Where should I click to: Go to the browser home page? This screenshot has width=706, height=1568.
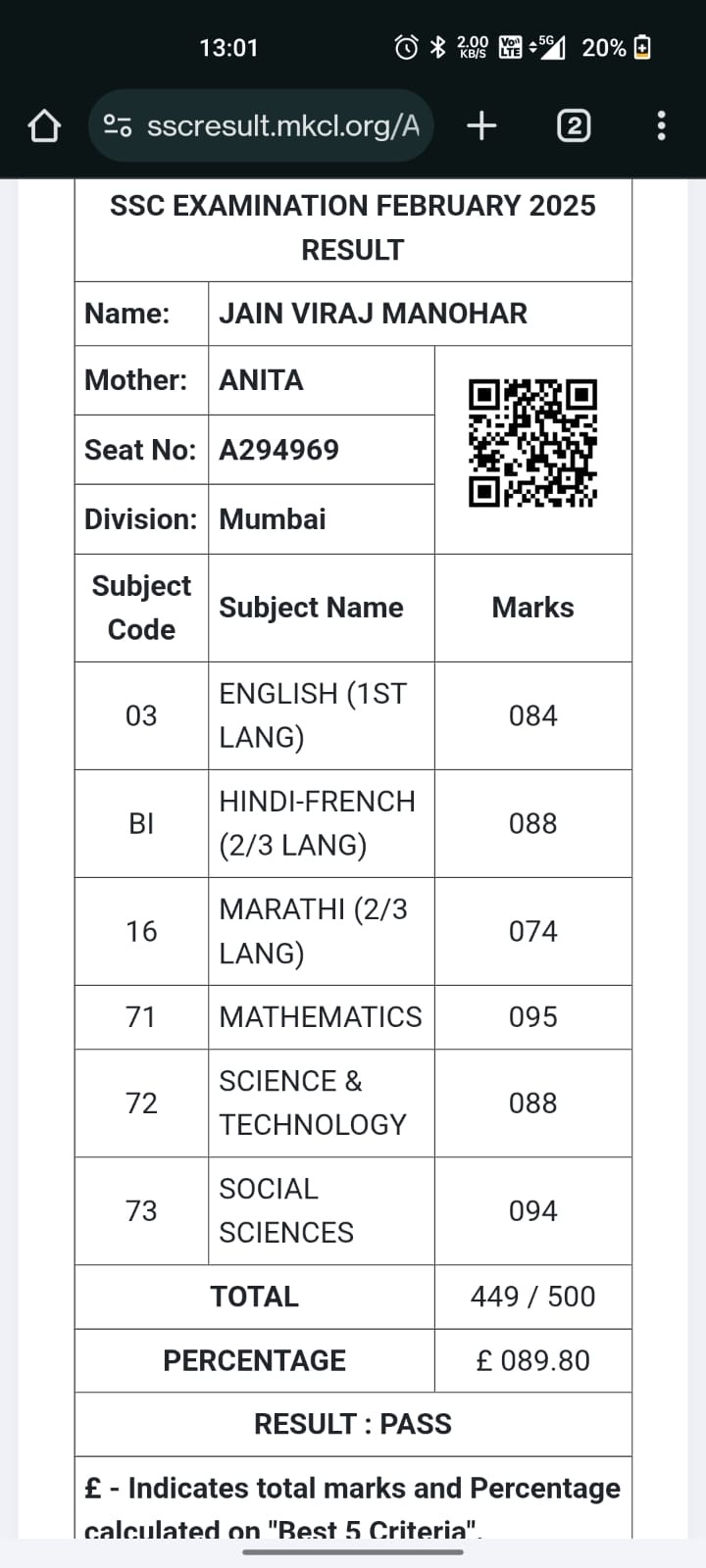[44, 125]
